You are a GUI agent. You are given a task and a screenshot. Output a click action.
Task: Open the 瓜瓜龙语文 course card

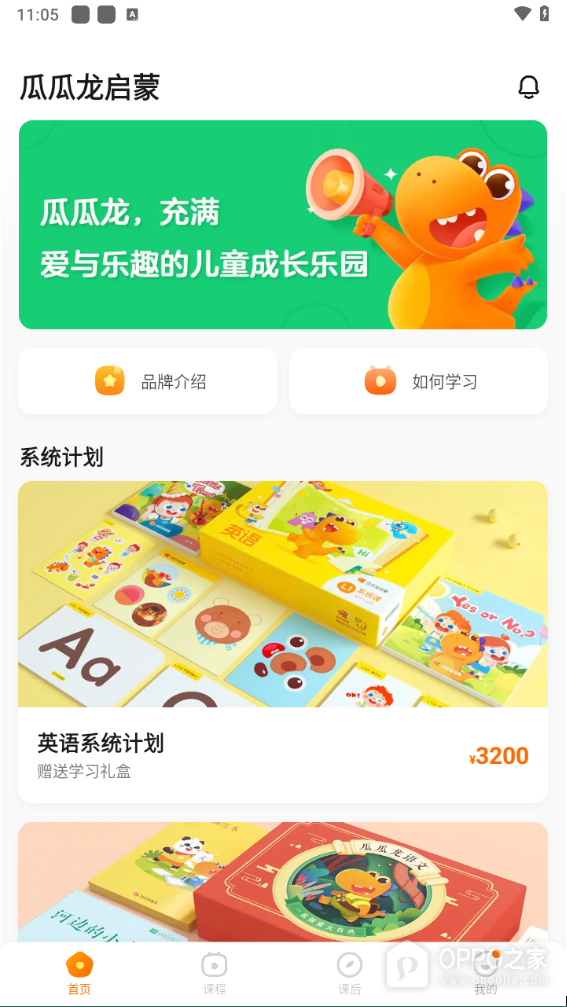tap(283, 883)
